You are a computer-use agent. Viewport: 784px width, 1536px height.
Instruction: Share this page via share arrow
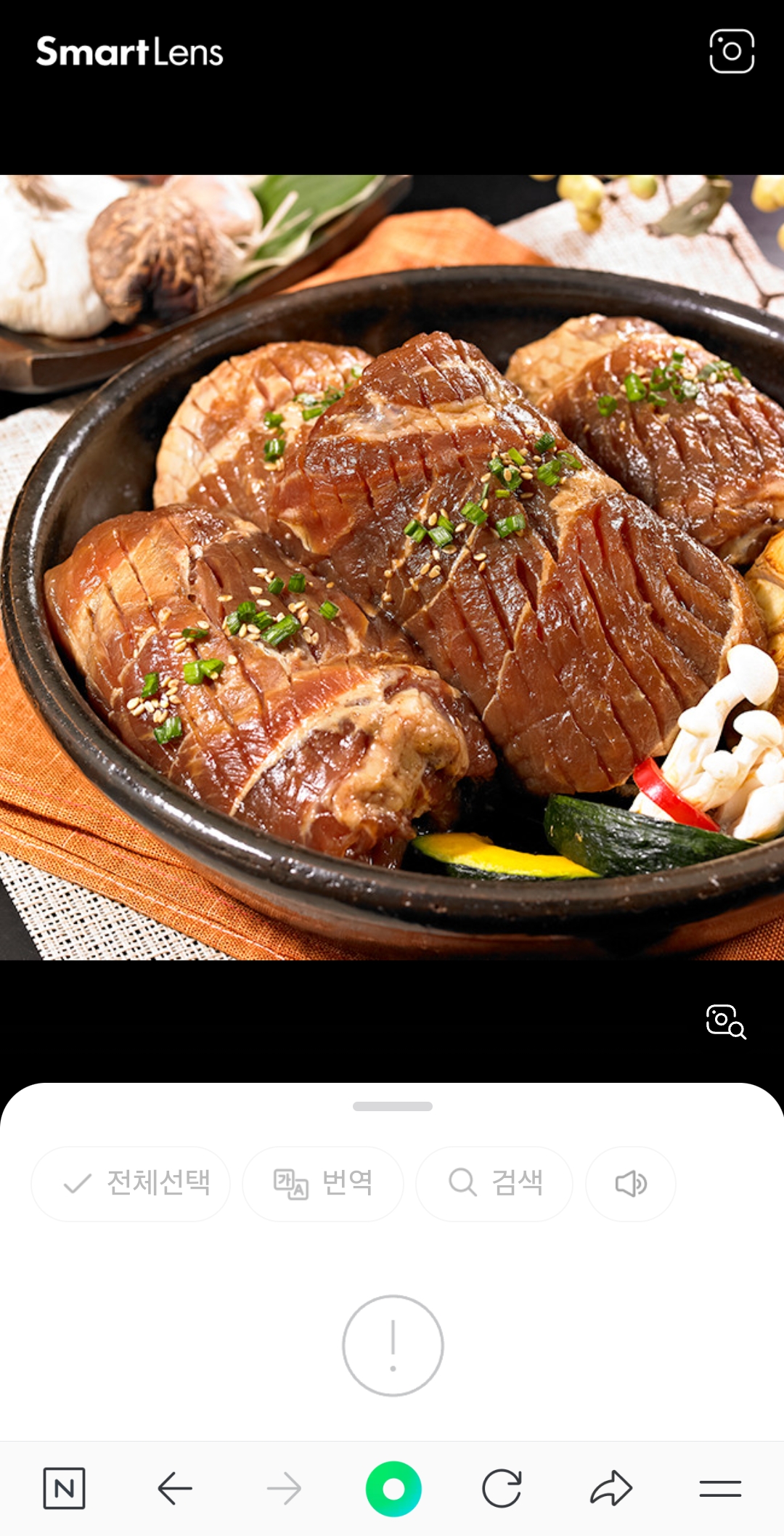611,1488
